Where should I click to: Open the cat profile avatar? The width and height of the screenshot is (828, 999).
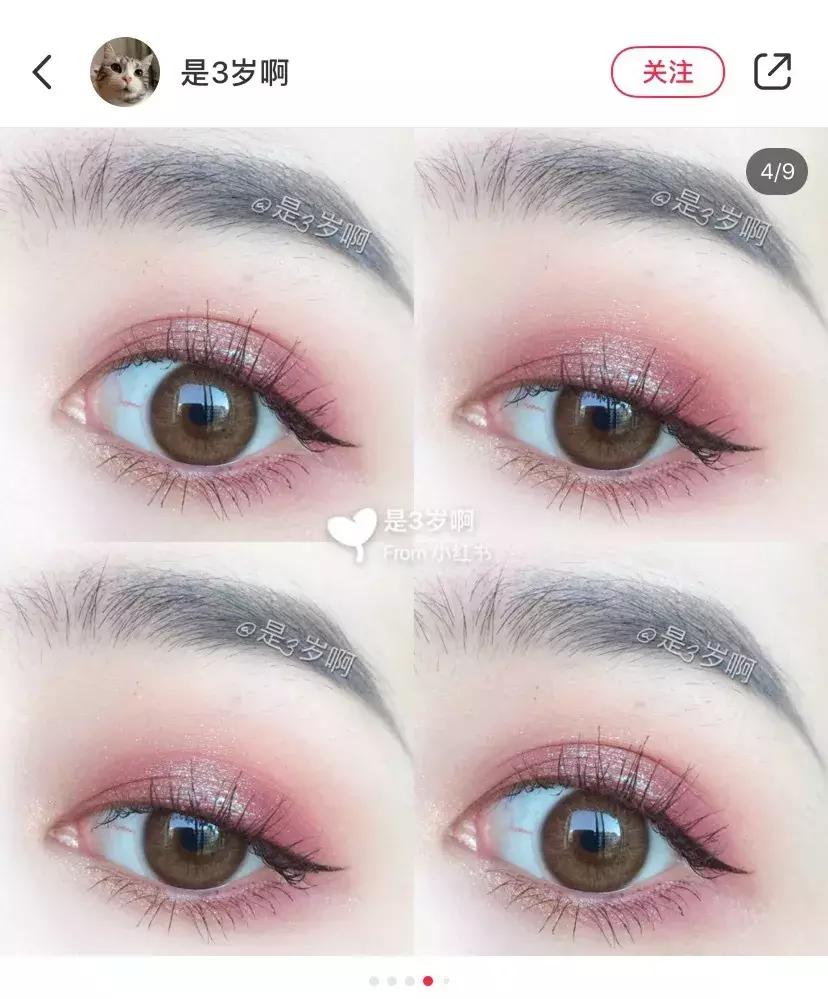tap(125, 72)
